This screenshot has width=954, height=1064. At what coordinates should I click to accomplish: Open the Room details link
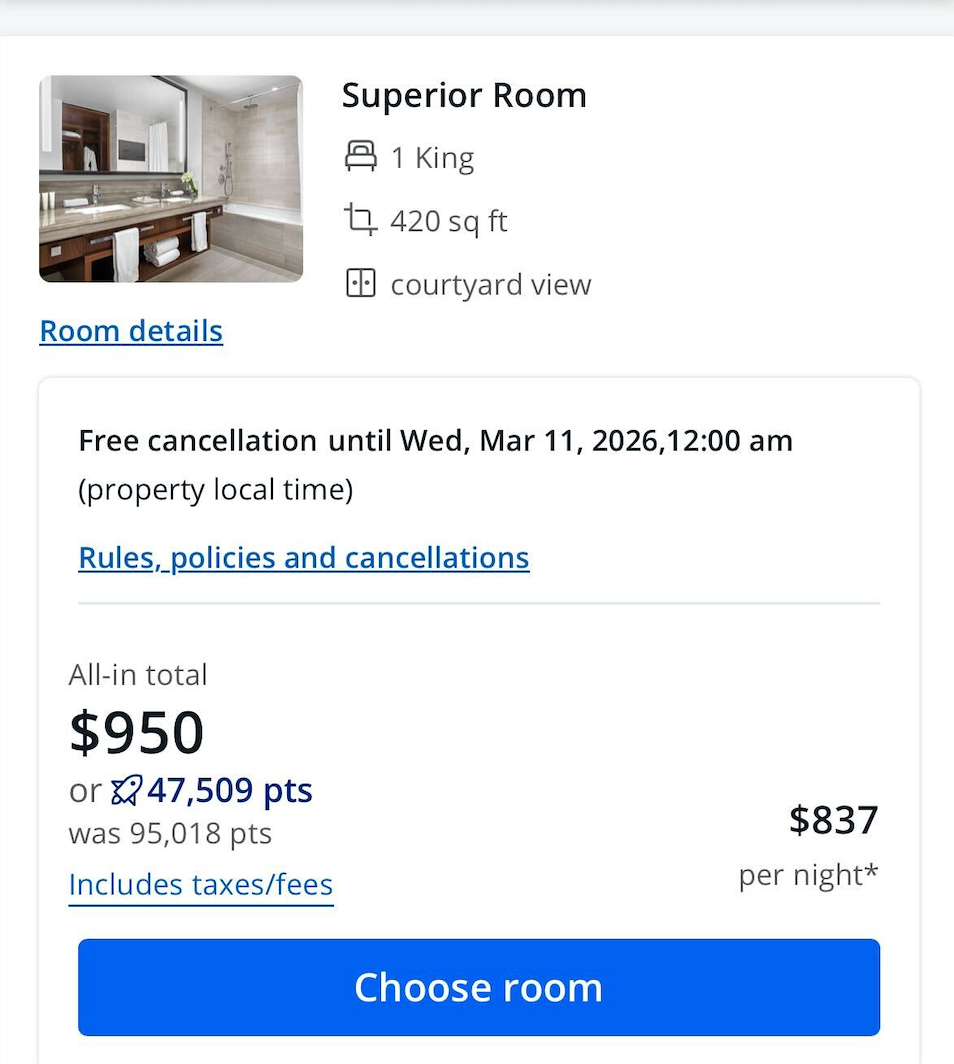coord(130,330)
